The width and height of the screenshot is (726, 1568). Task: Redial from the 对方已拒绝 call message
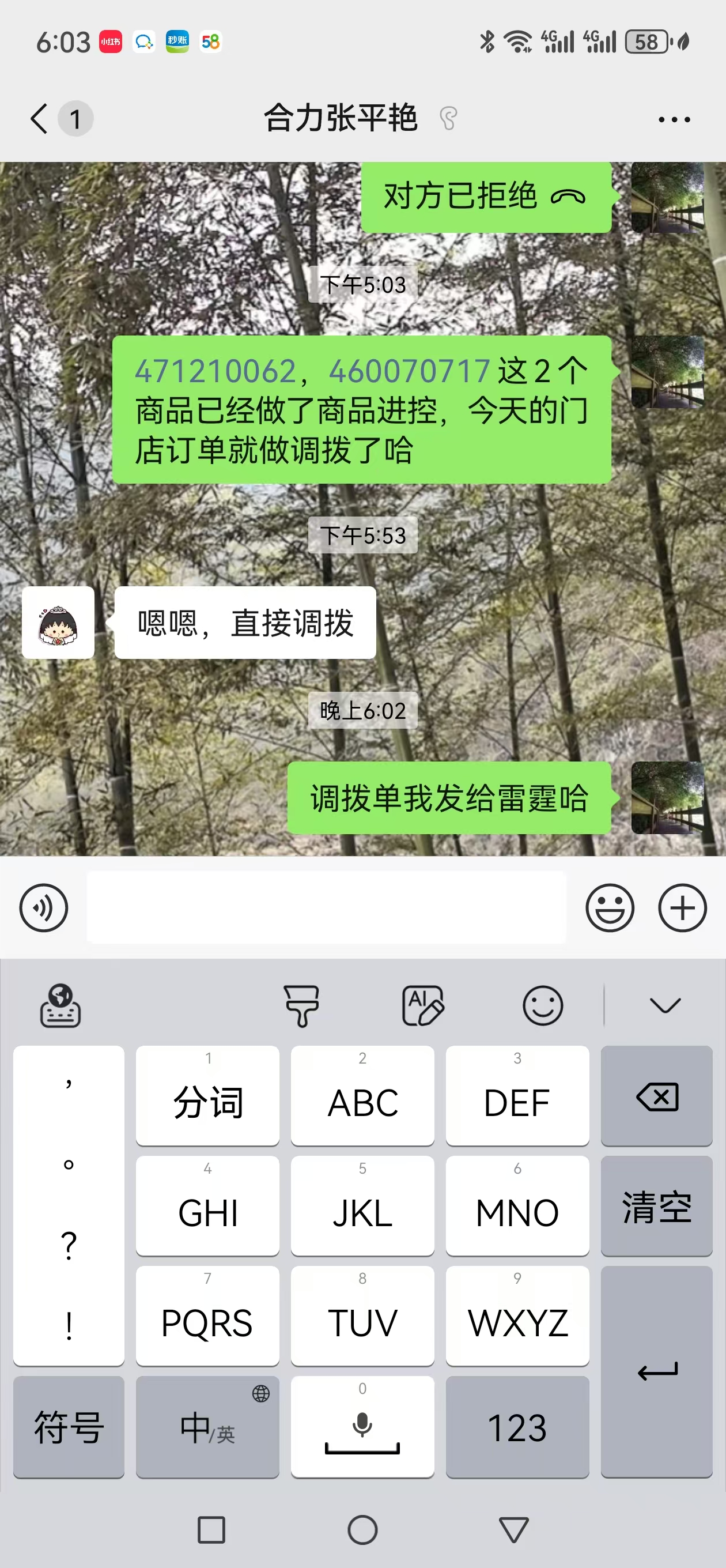[x=485, y=197]
